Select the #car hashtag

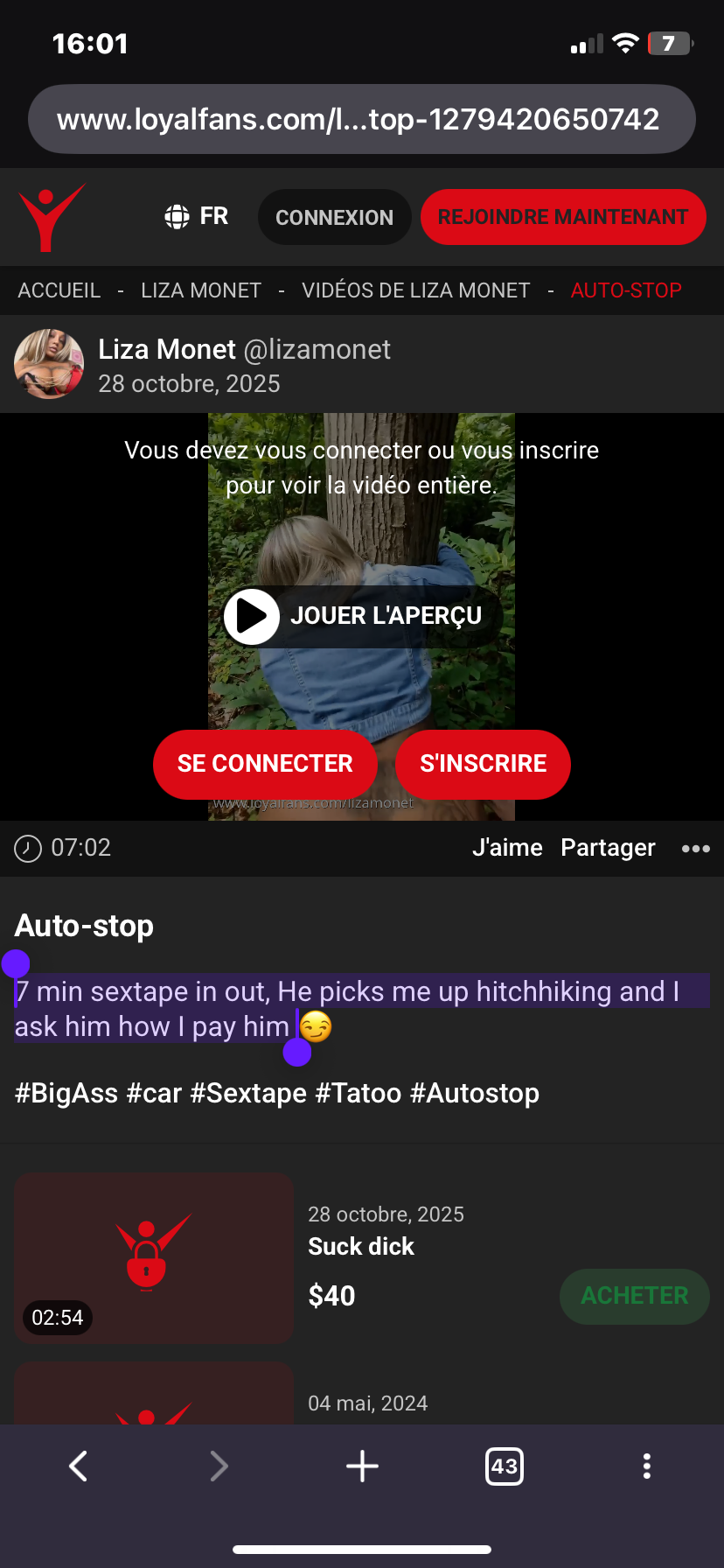(x=154, y=1094)
